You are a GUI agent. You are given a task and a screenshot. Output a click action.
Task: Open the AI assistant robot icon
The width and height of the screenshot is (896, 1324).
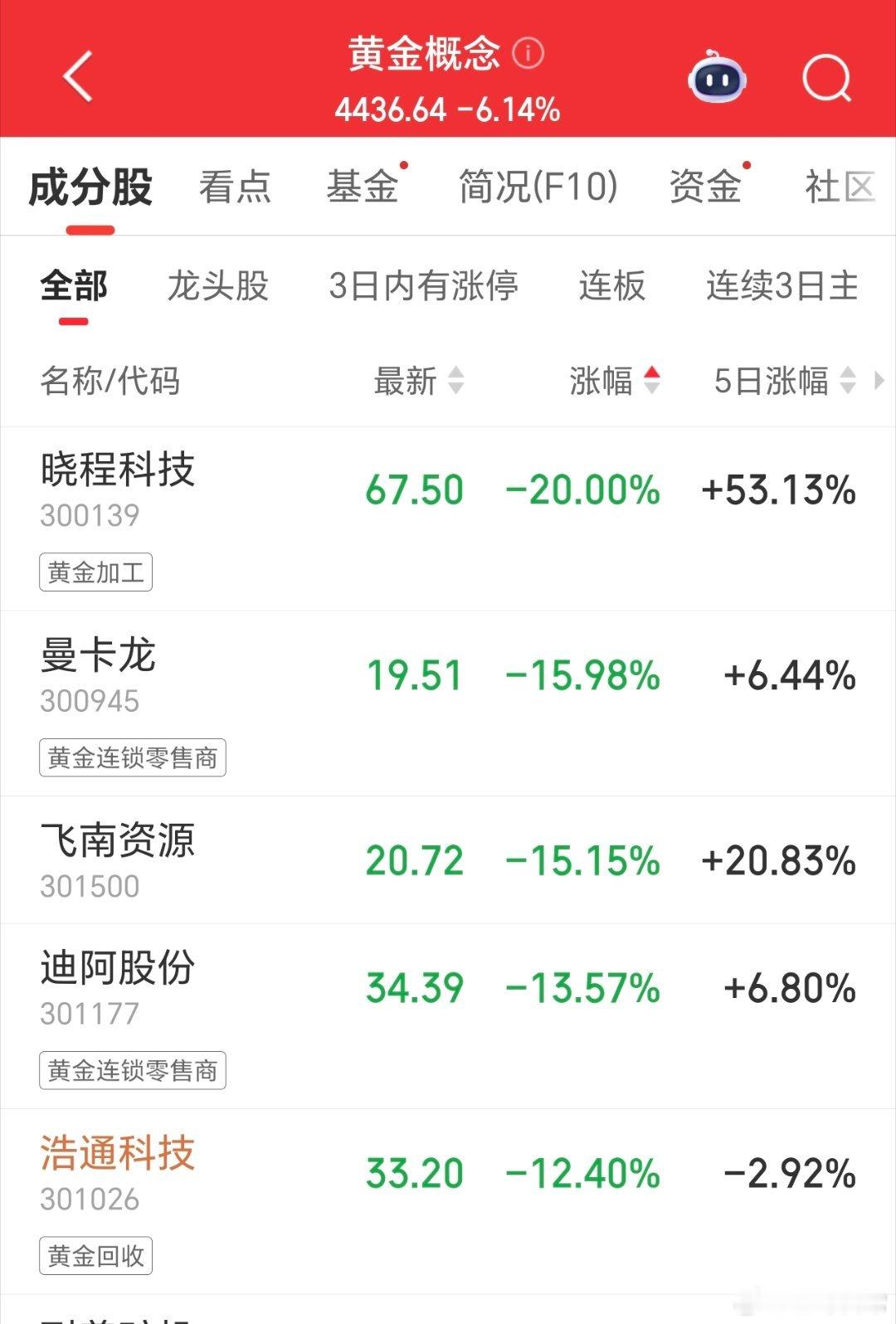(x=718, y=77)
